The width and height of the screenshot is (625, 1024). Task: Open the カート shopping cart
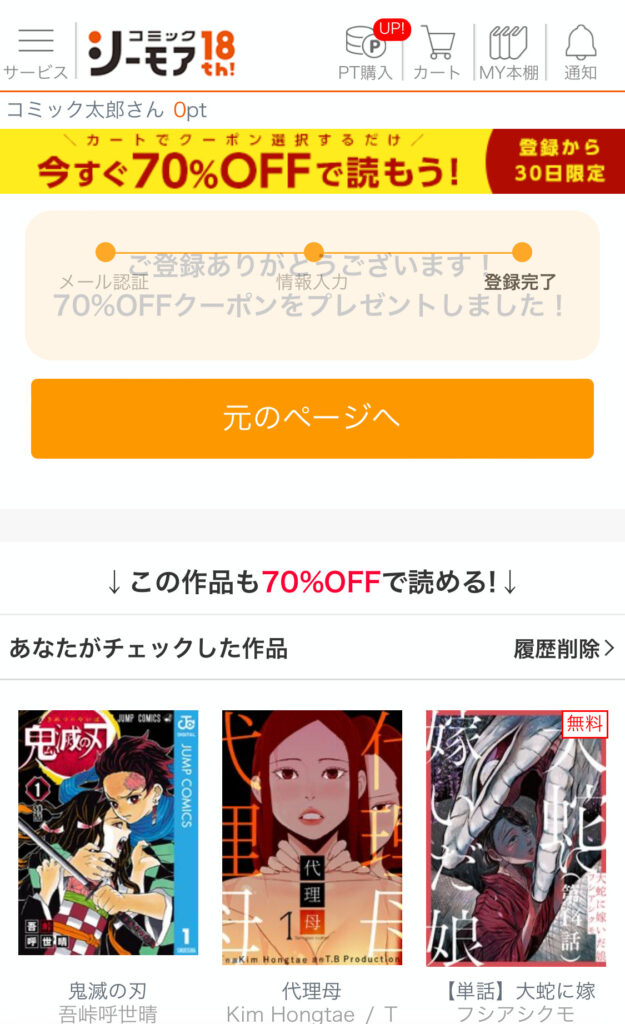[437, 52]
